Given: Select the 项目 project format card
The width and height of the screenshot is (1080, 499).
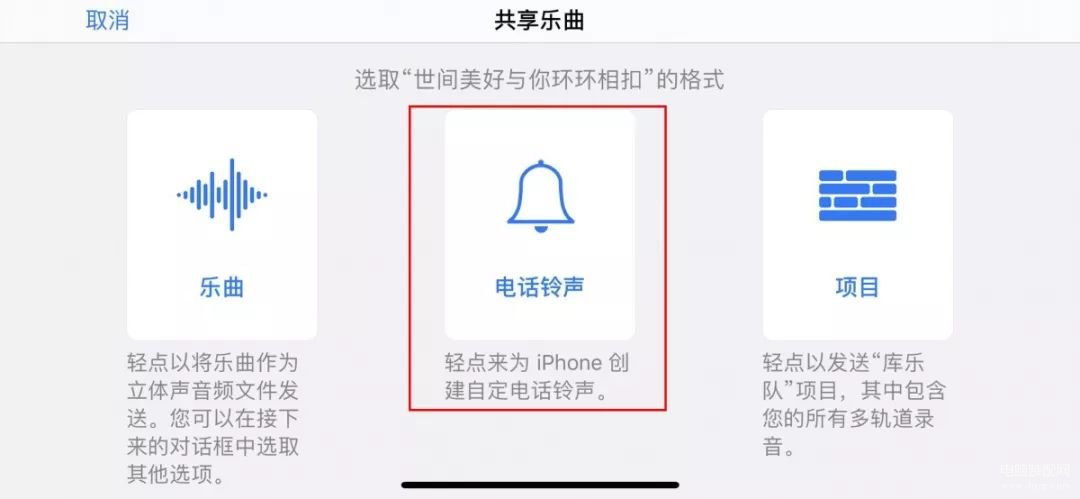Looking at the screenshot, I should (x=857, y=225).
